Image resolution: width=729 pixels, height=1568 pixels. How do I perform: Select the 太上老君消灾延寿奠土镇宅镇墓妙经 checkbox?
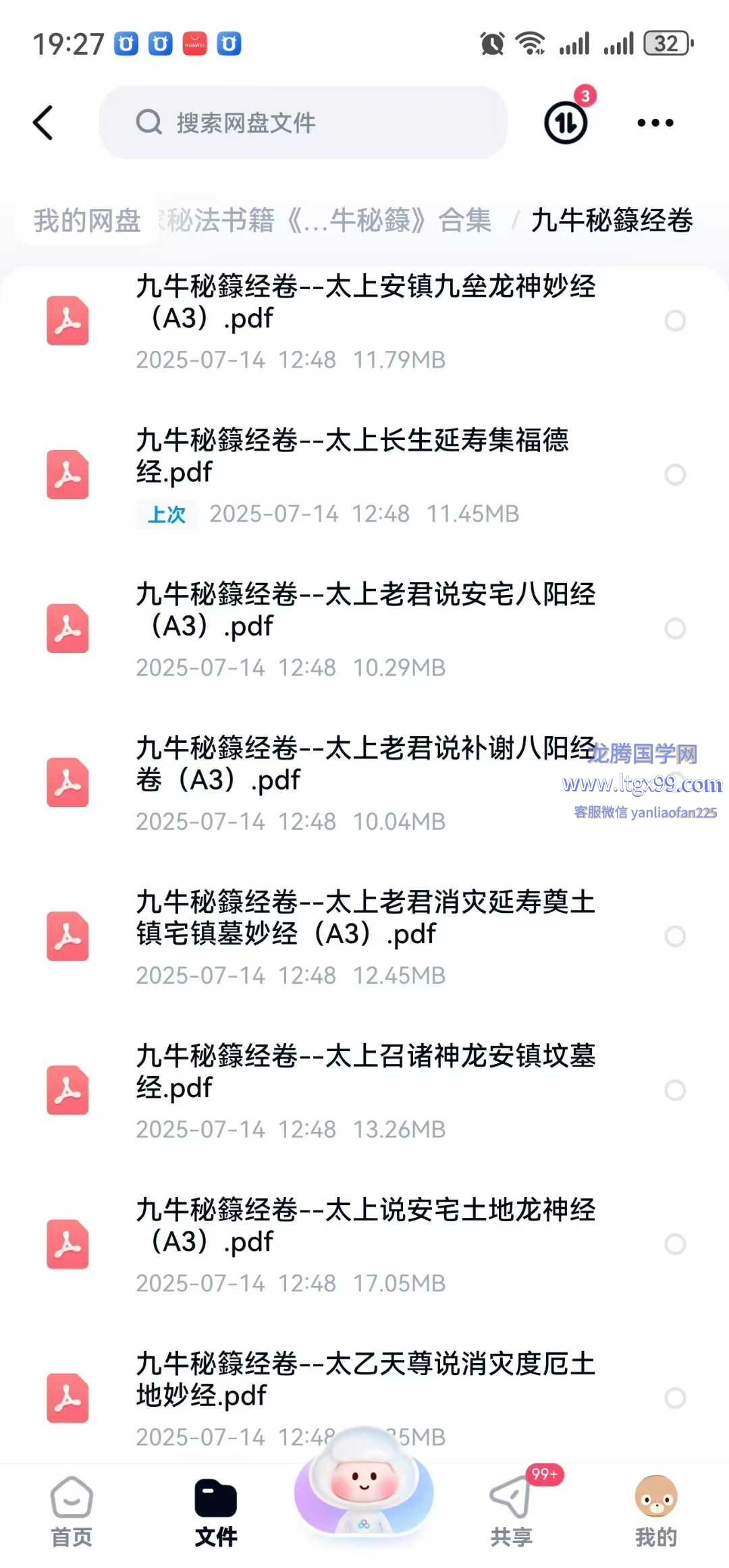[x=675, y=936]
